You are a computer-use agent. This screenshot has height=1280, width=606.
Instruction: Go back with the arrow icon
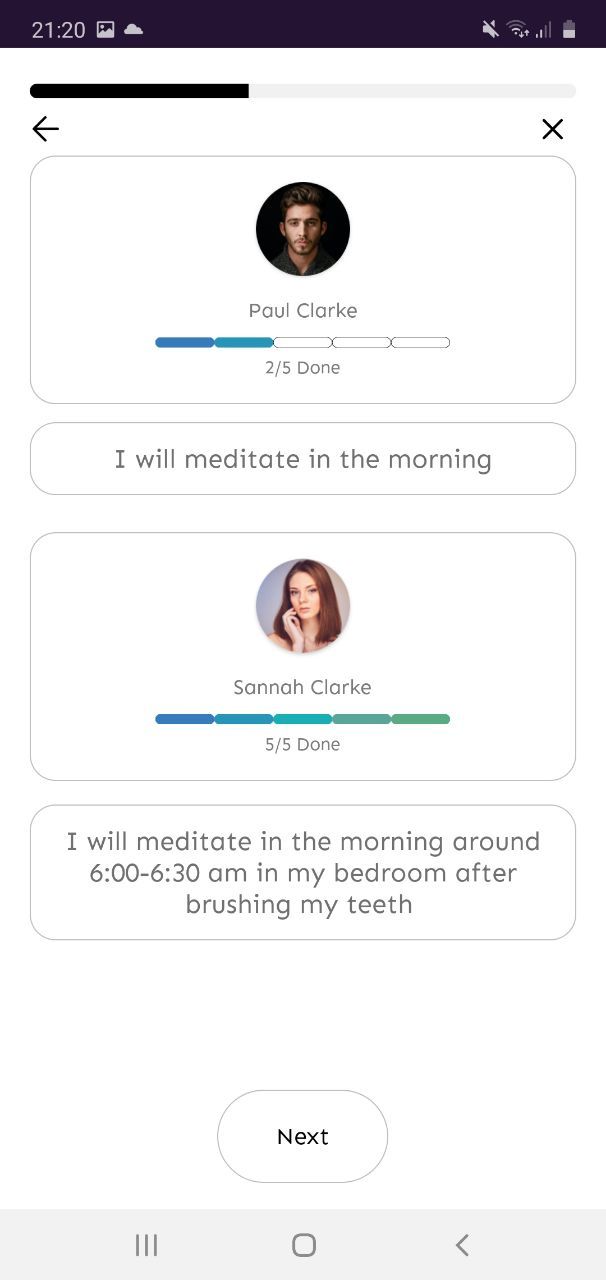[46, 129]
